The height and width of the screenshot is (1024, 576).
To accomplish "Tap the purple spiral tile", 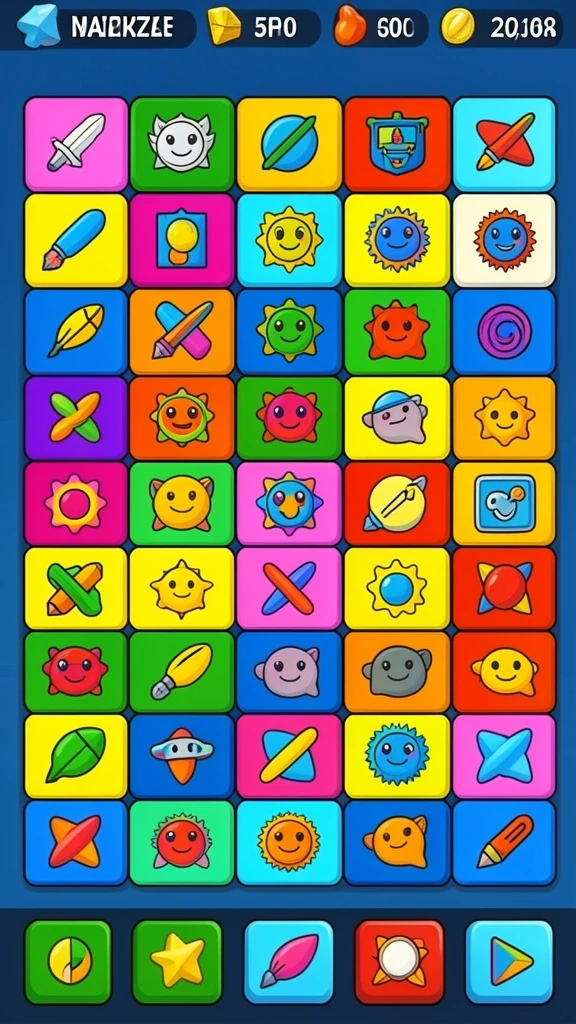I will (504, 332).
